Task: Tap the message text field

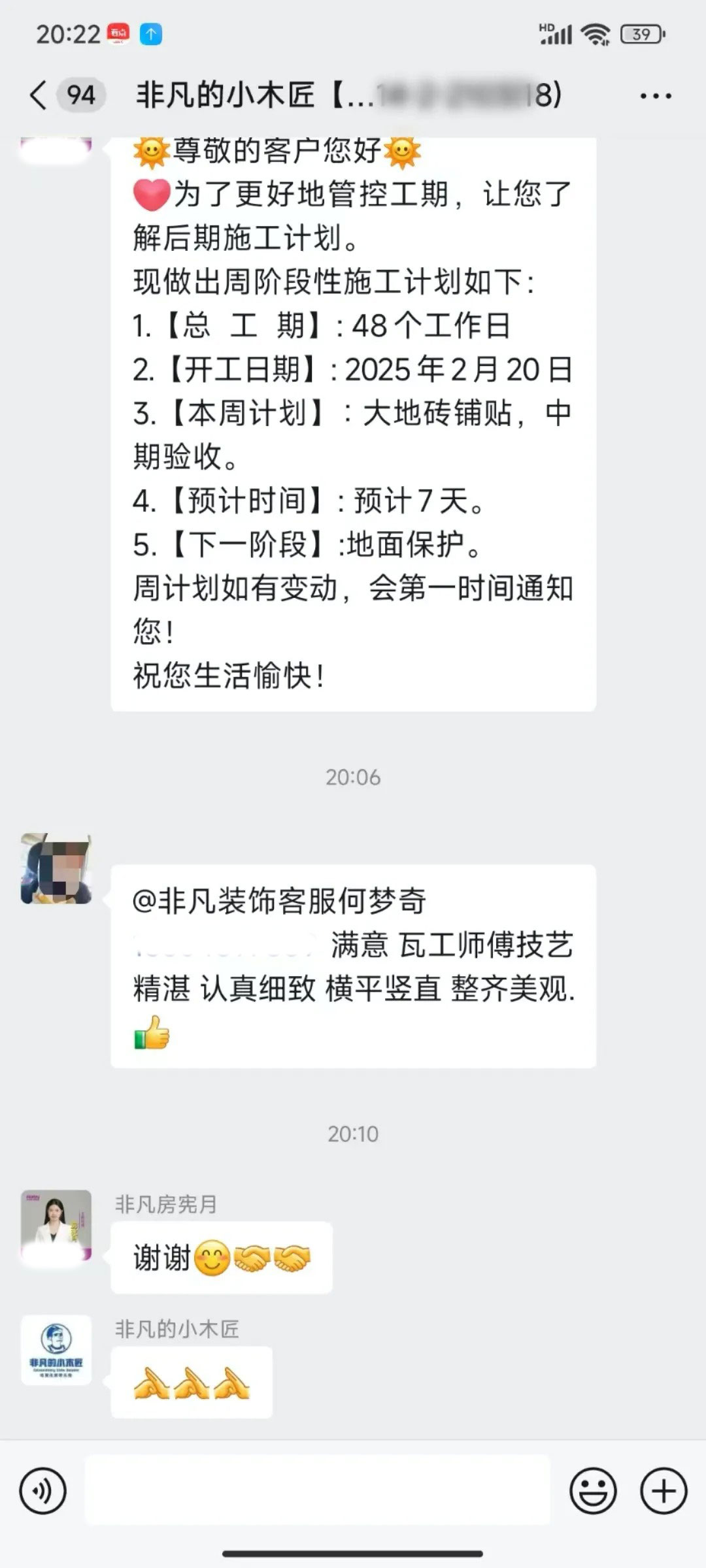Action: pos(317,1492)
